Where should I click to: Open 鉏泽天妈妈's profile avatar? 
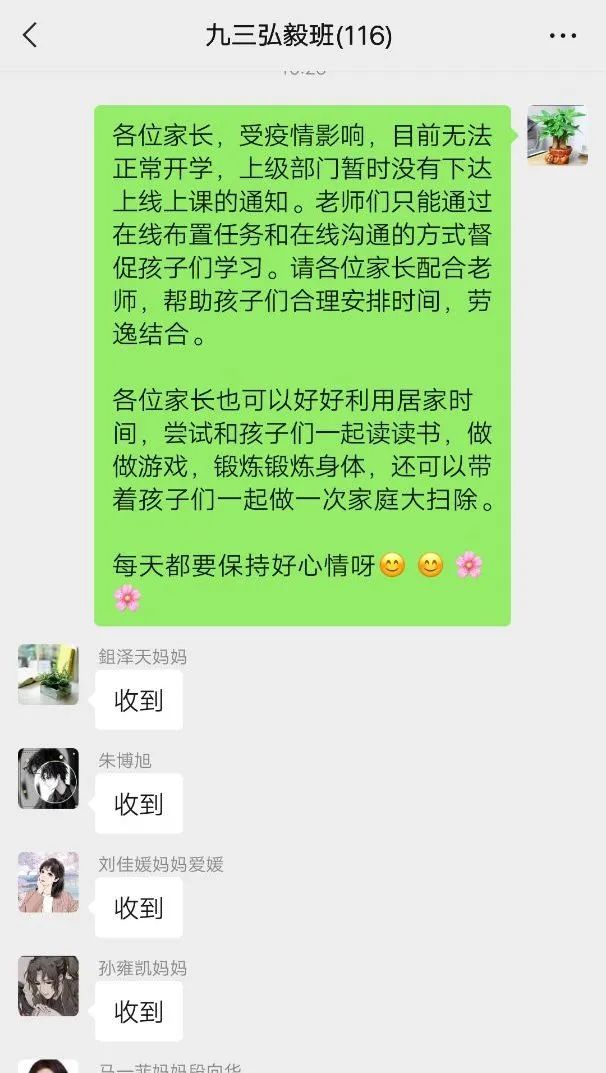[48, 674]
